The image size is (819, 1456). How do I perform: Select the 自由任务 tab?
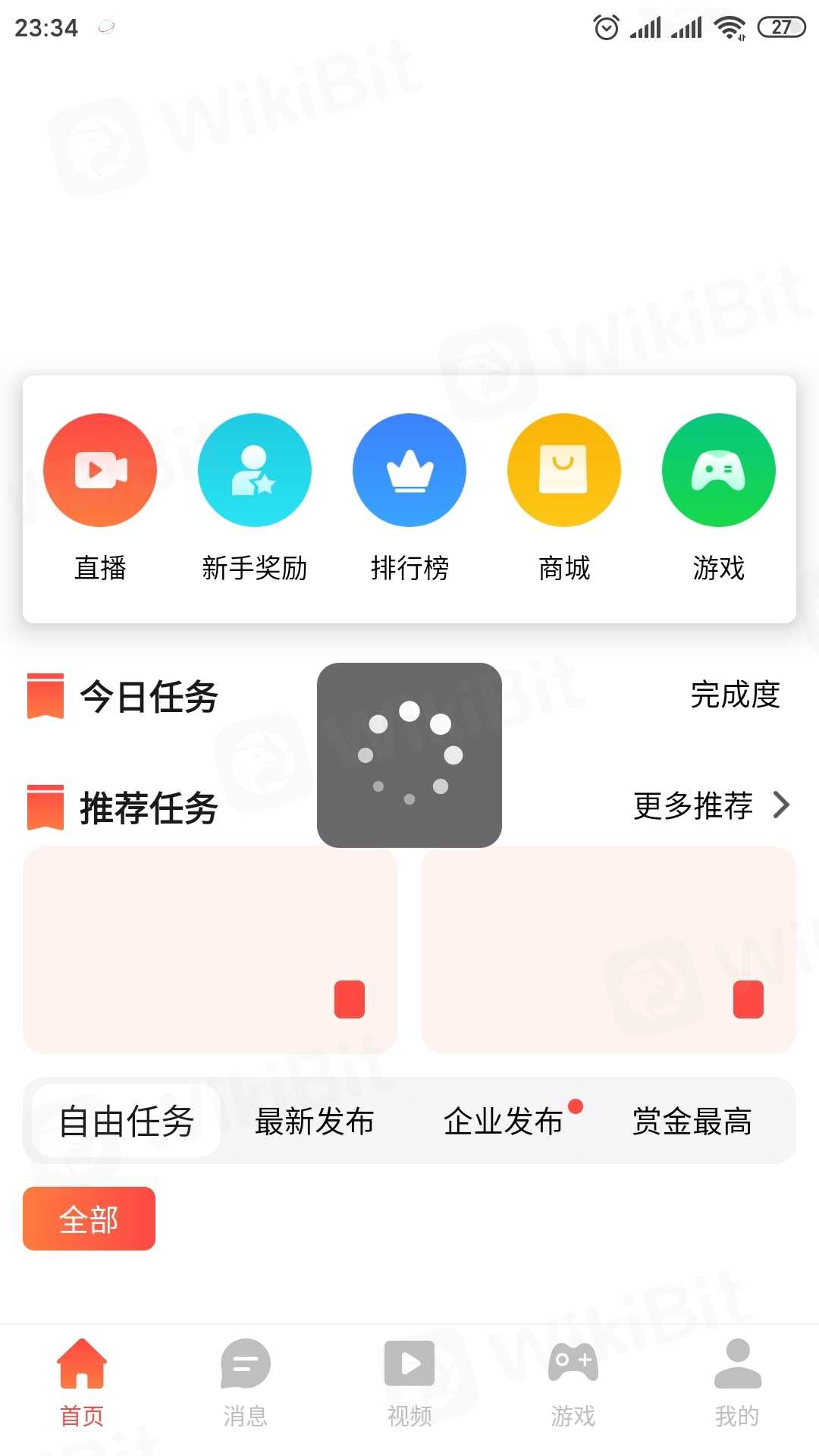(x=127, y=1122)
